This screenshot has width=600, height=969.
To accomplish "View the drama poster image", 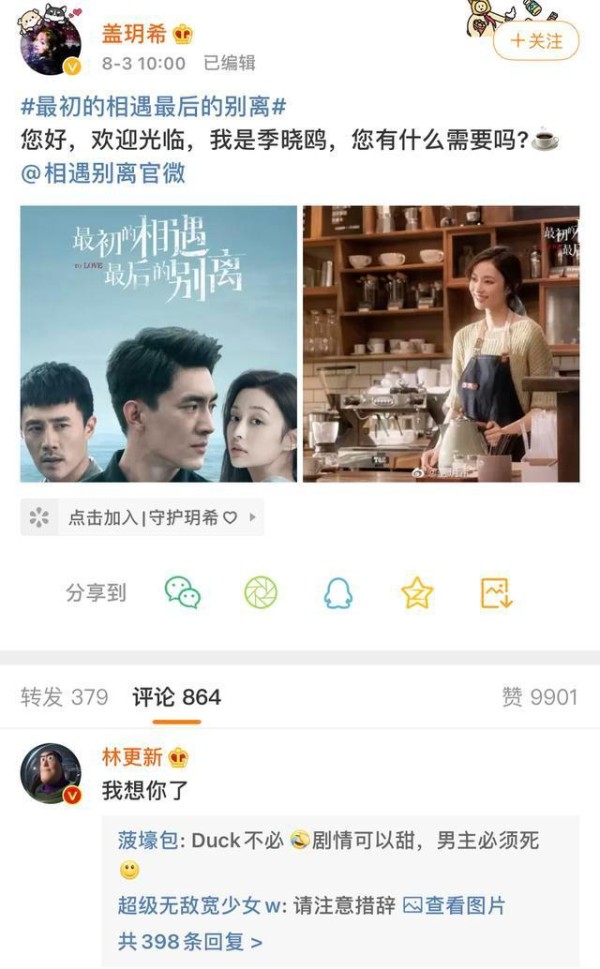I will pyautogui.click(x=159, y=344).
